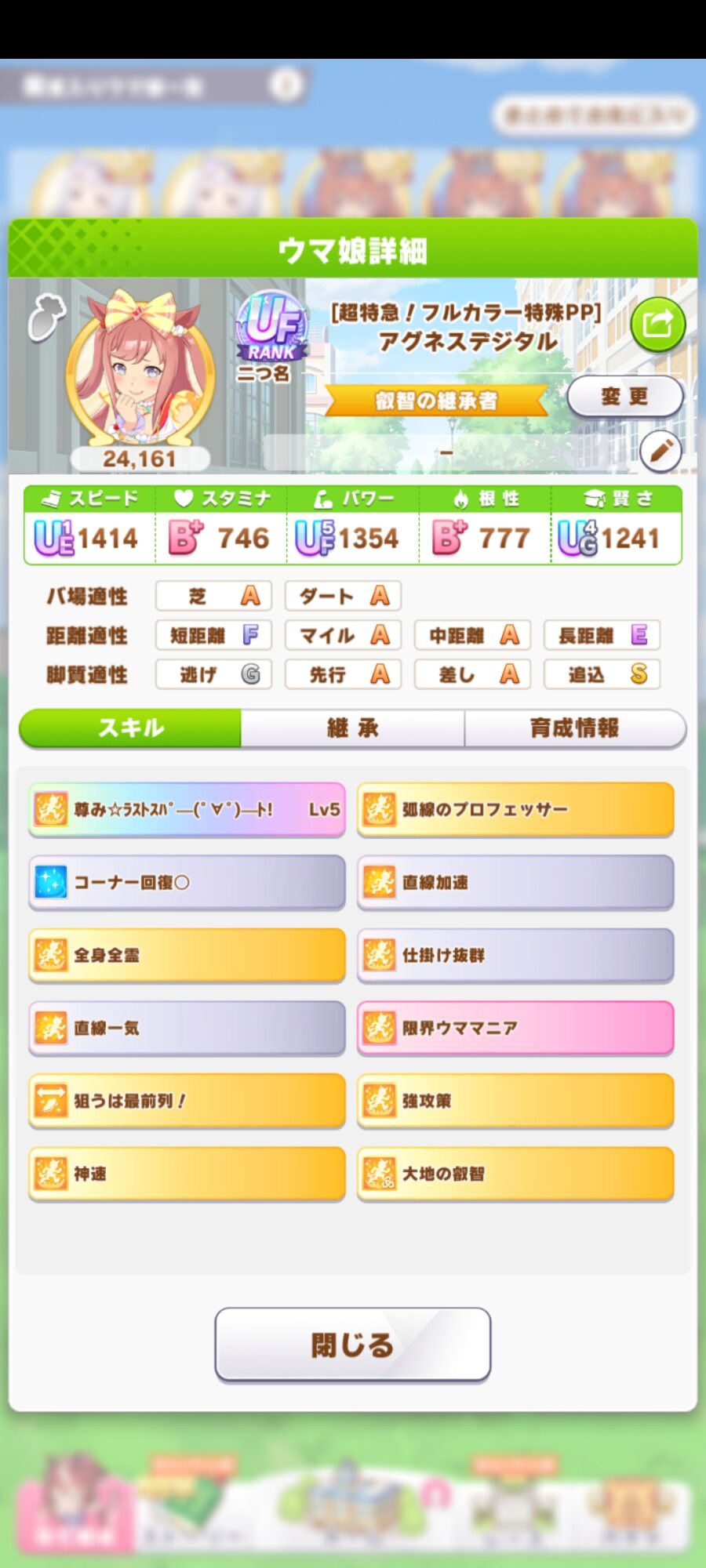Tap the 直線一気 skill row
This screenshot has height=1568, width=706.
[187, 1028]
